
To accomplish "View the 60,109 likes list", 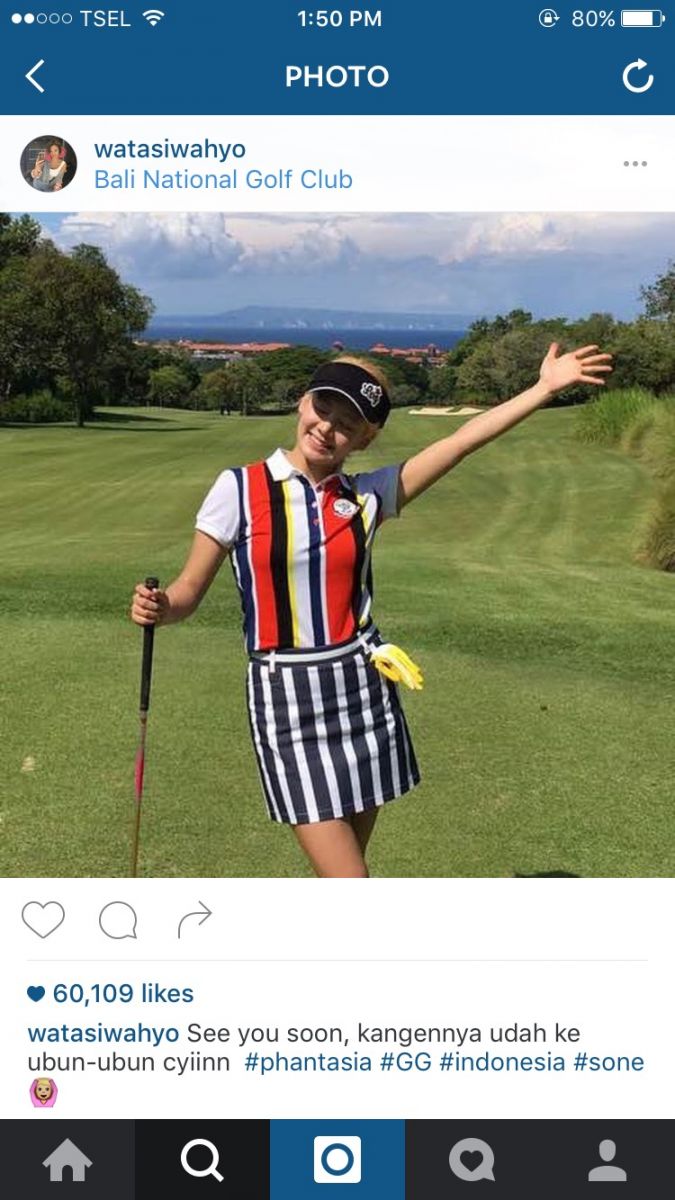I will click(x=110, y=993).
